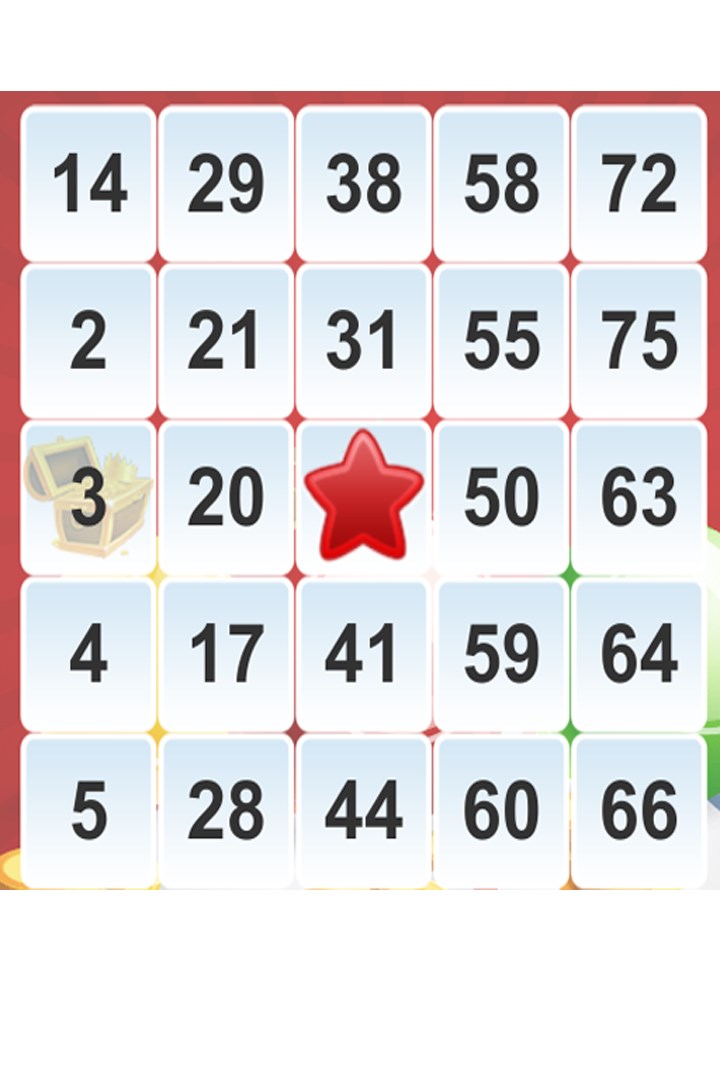720x1080 pixels.
Task: Tap the 75 square
Action: pos(639,342)
